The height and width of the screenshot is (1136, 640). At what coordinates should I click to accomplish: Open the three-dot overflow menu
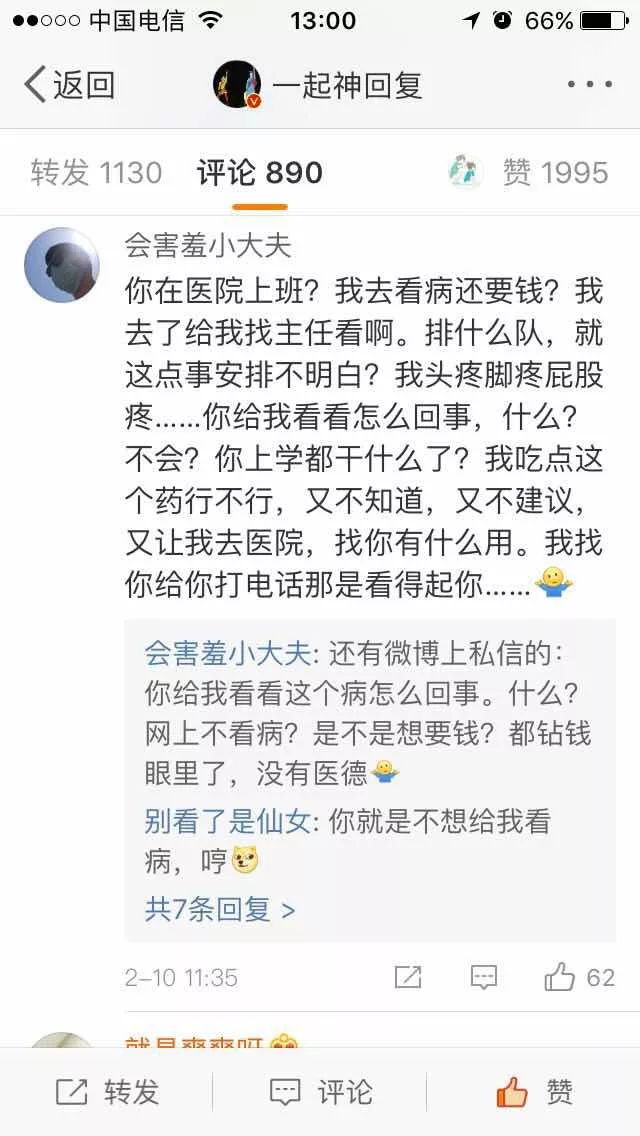click(x=589, y=85)
